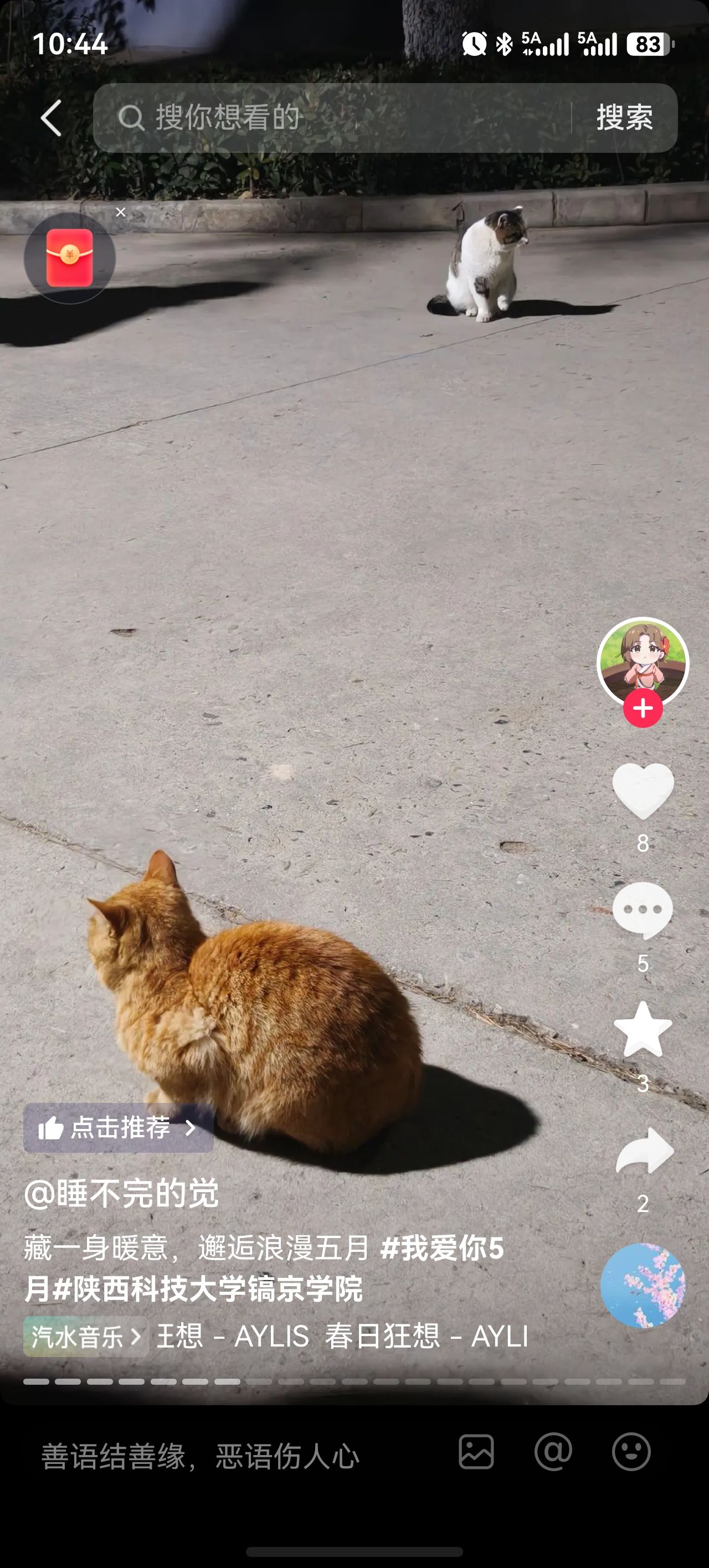Mention someone with the @ icon
709x1568 pixels.
pyautogui.click(x=553, y=1452)
